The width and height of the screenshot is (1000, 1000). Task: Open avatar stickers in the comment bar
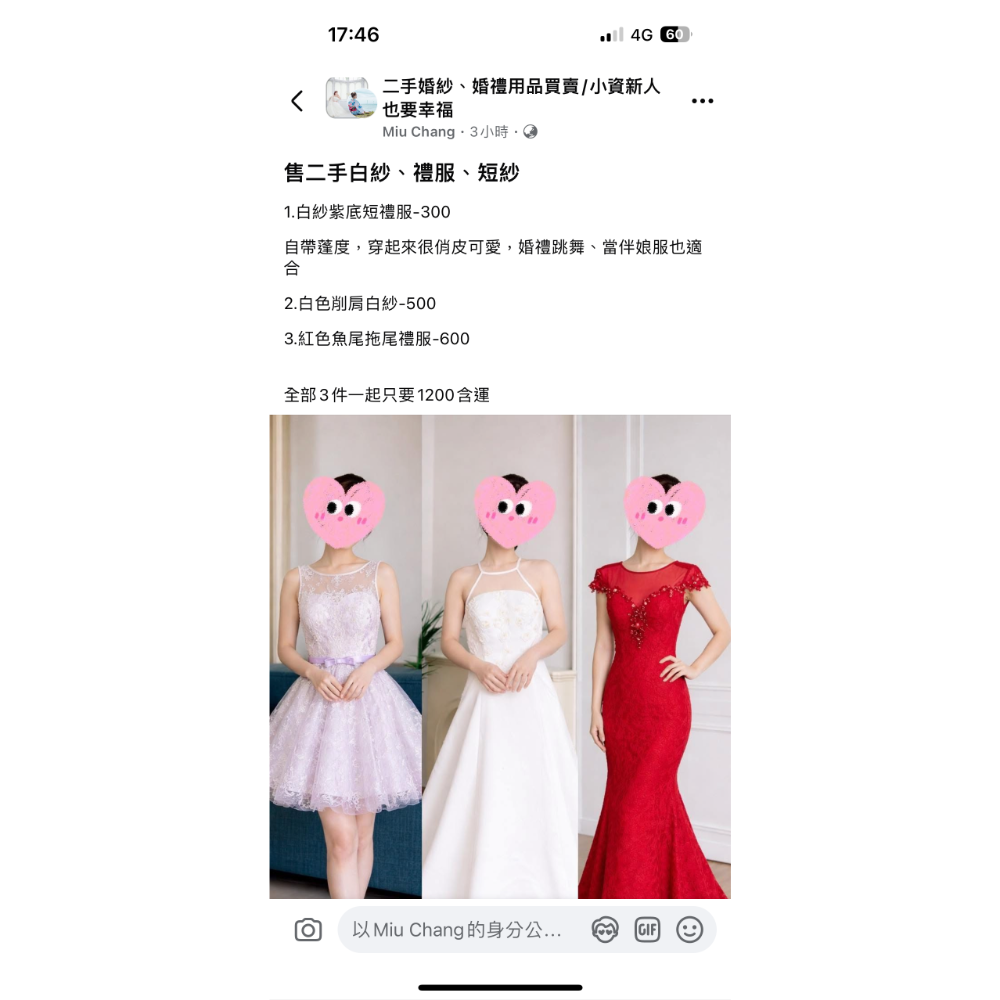pyautogui.click(x=605, y=930)
